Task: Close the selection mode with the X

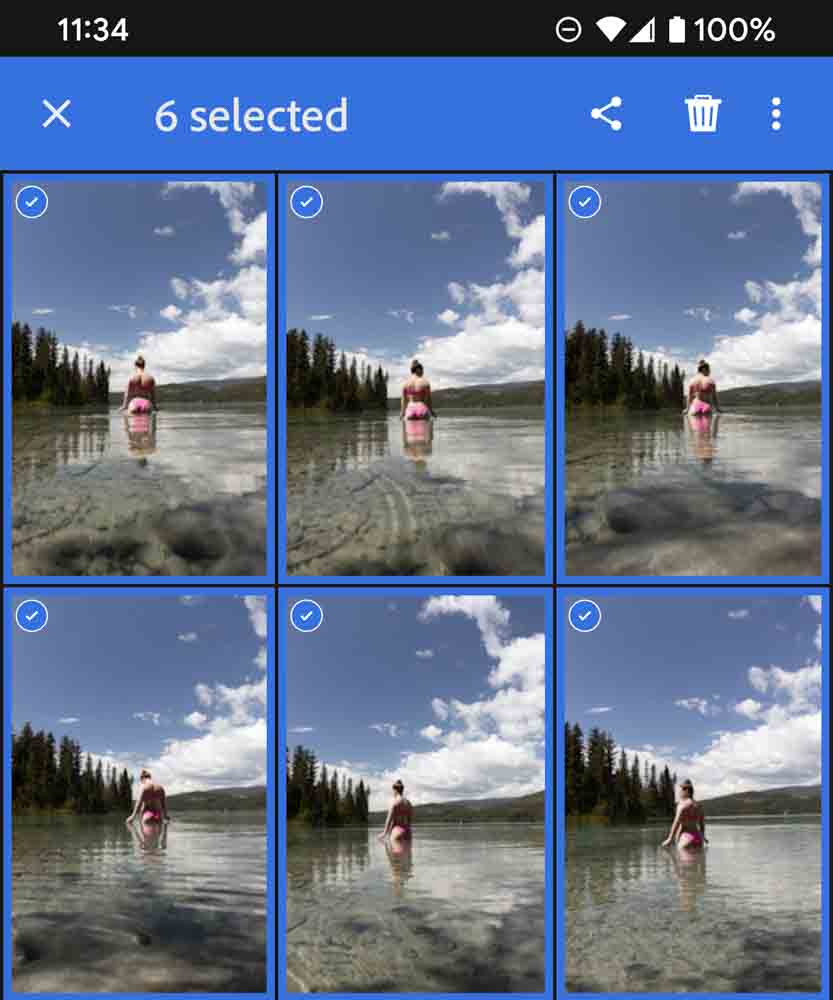Action: coord(57,114)
